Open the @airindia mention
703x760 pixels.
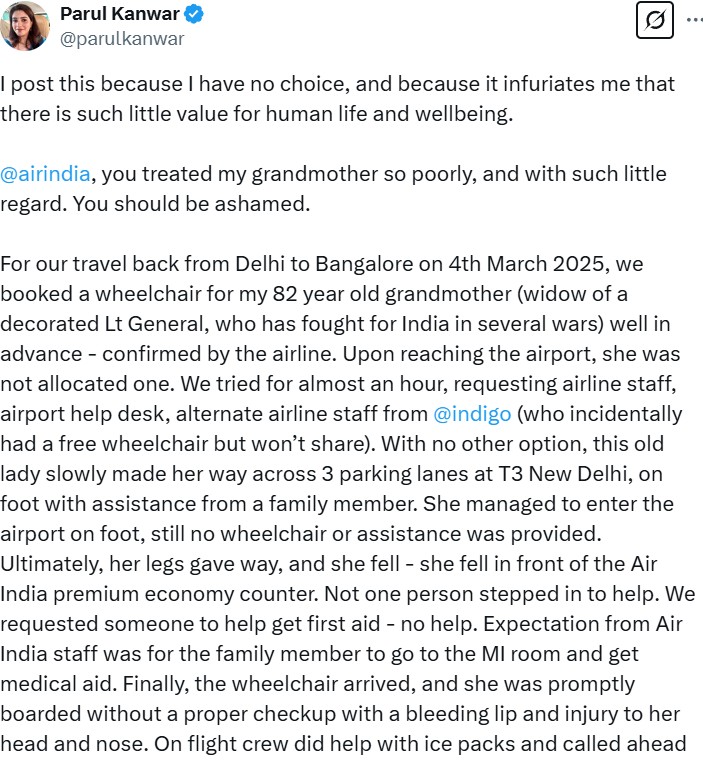46,174
